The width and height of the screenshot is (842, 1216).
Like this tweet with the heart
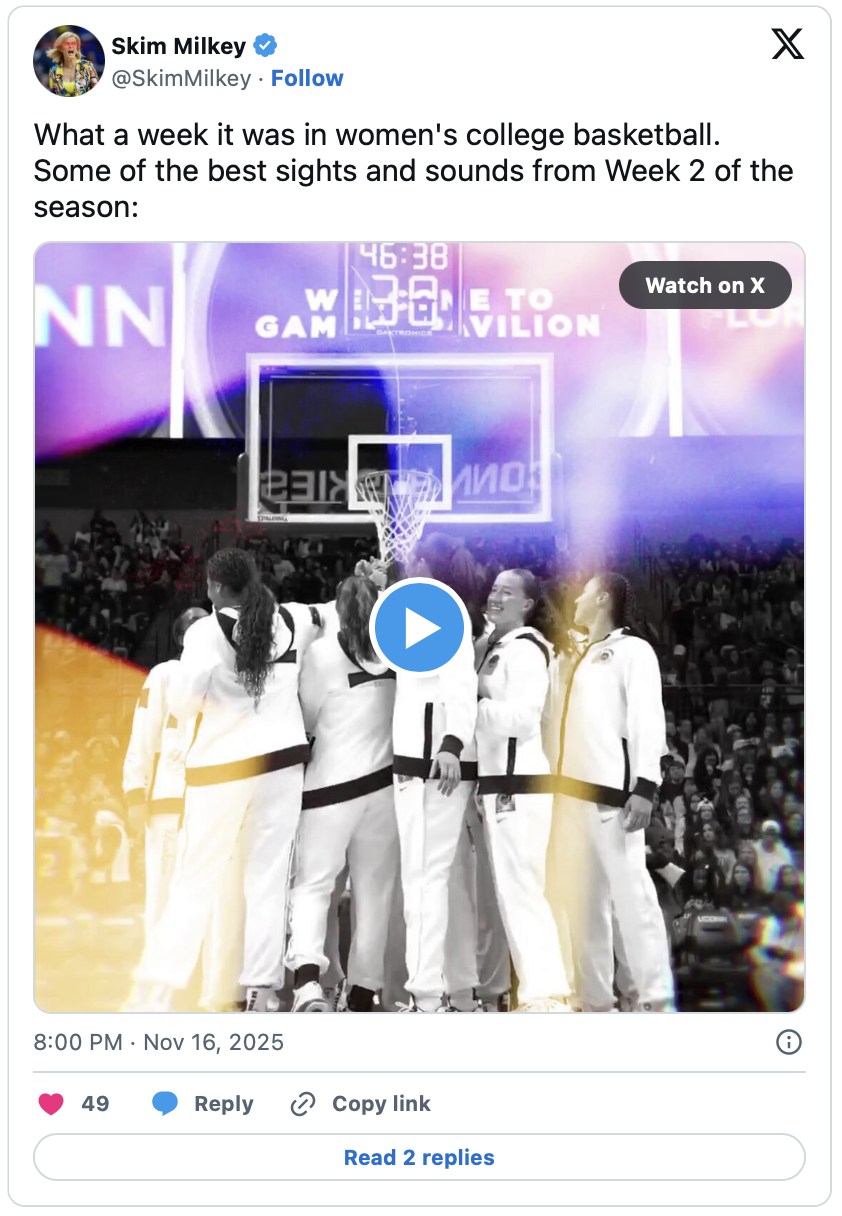[51, 1104]
